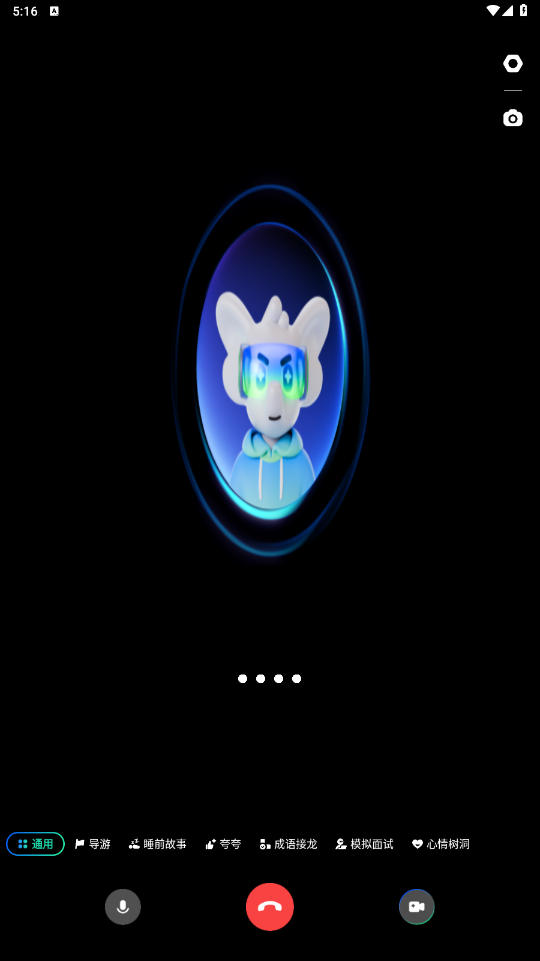
Task: Open the 心情树洞 mode
Action: tap(440, 844)
